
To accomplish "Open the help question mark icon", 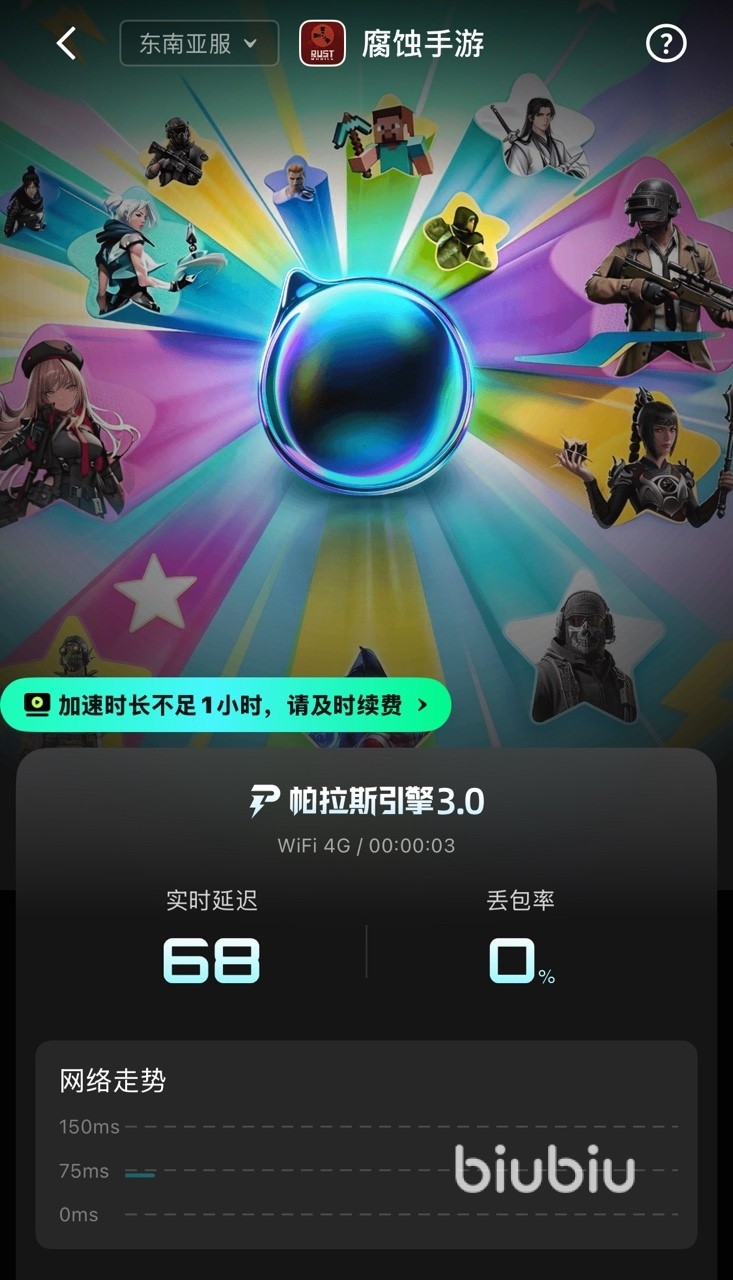I will pos(666,44).
